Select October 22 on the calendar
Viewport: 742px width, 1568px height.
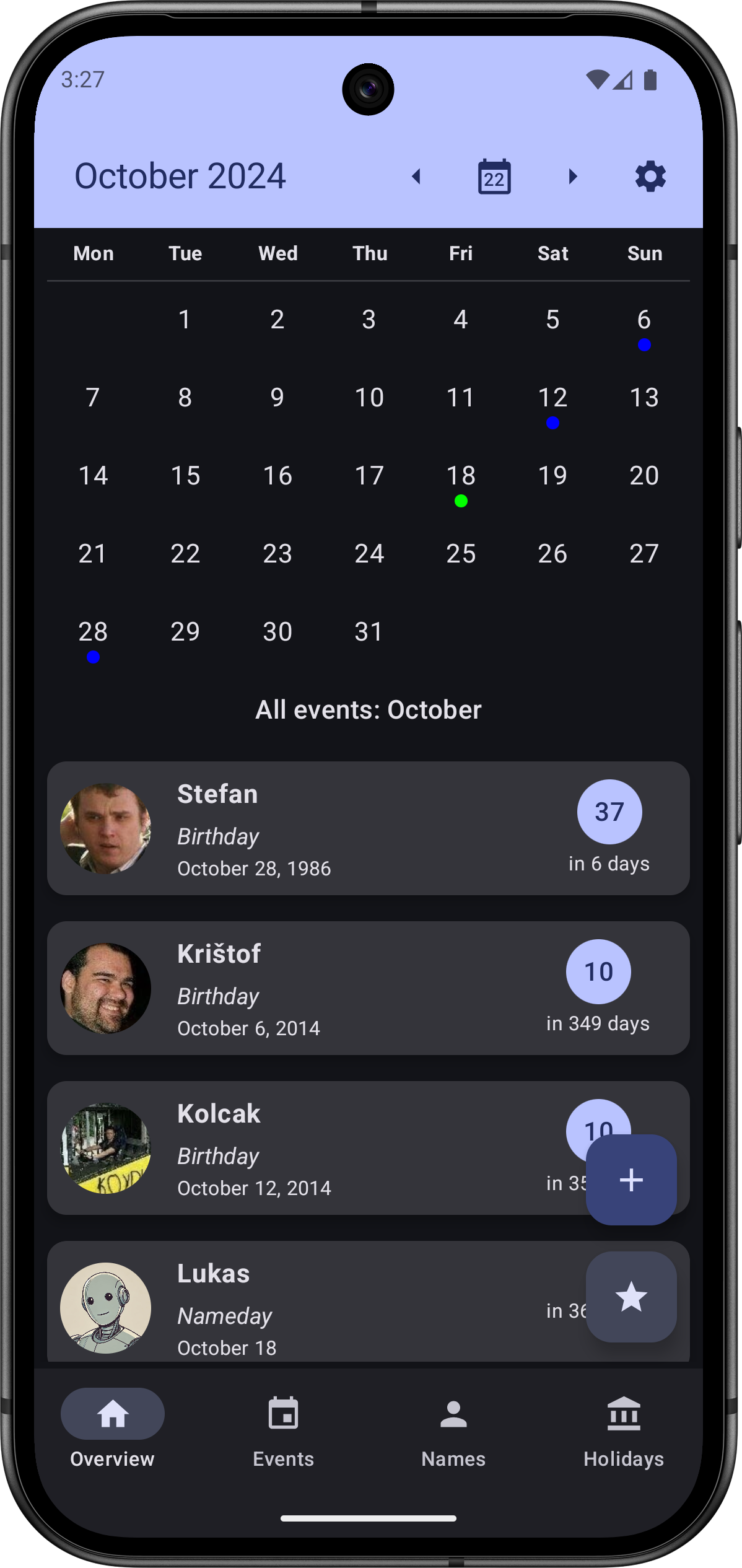coord(185,554)
